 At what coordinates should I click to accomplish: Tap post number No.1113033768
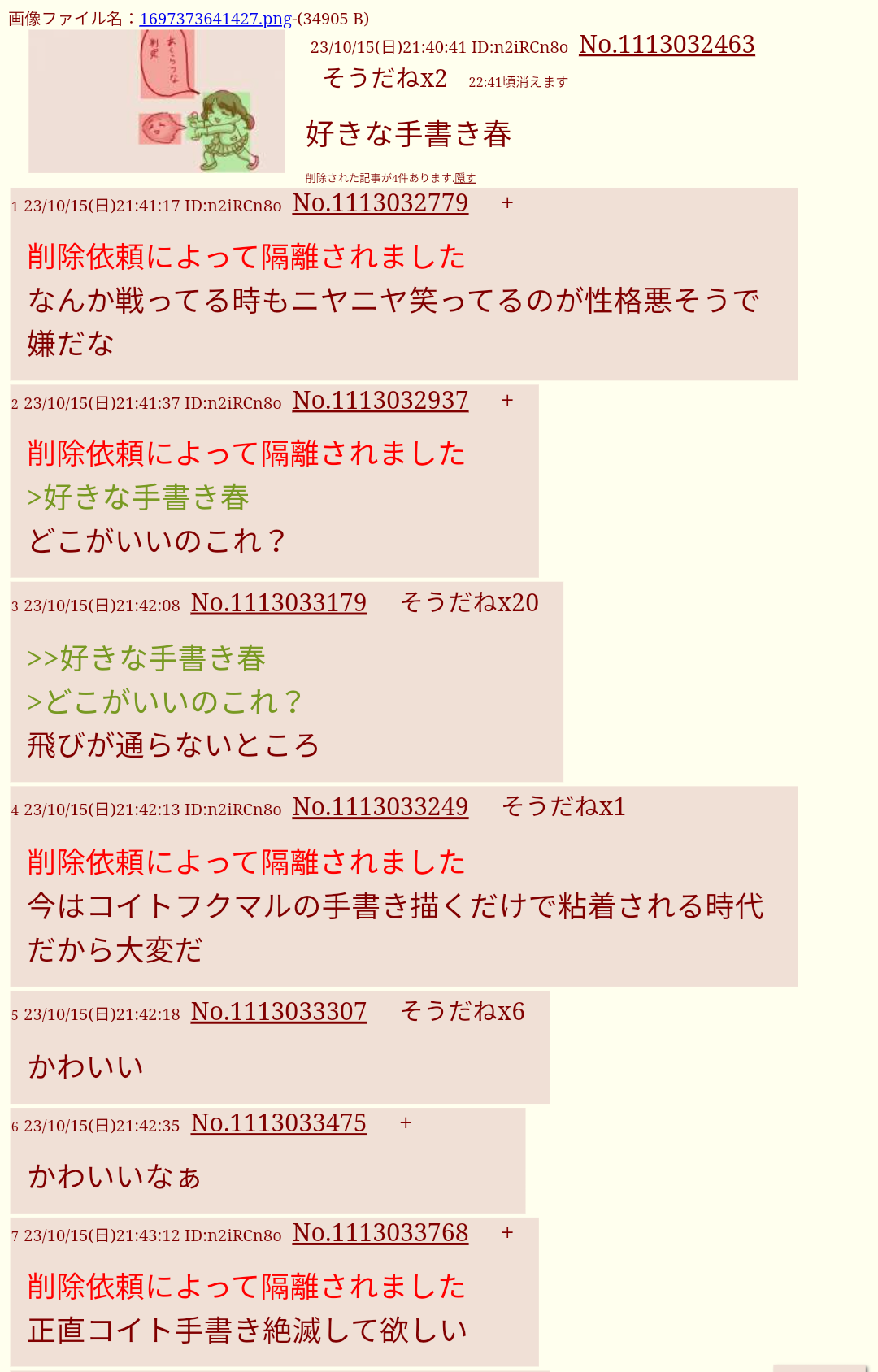[x=380, y=1233]
